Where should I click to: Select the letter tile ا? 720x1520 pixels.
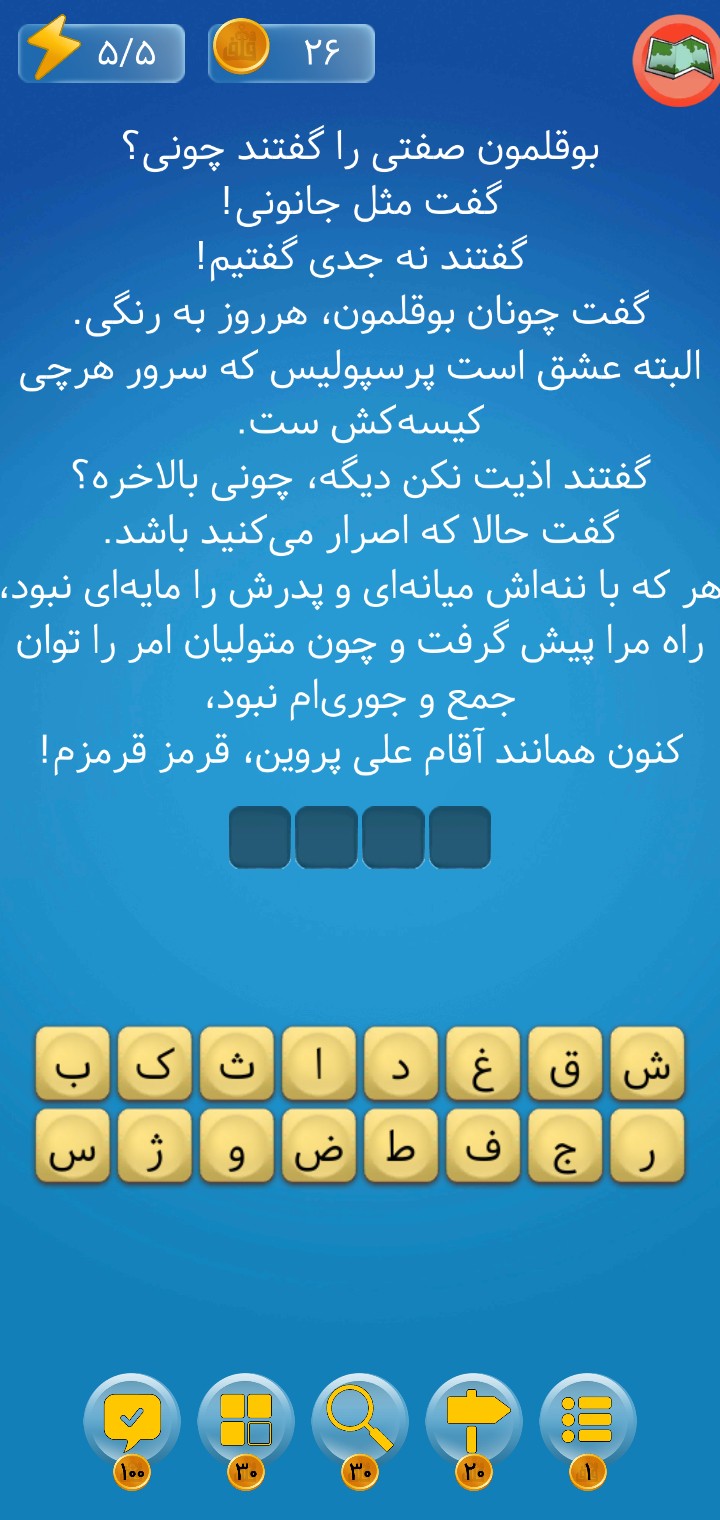(319, 1063)
